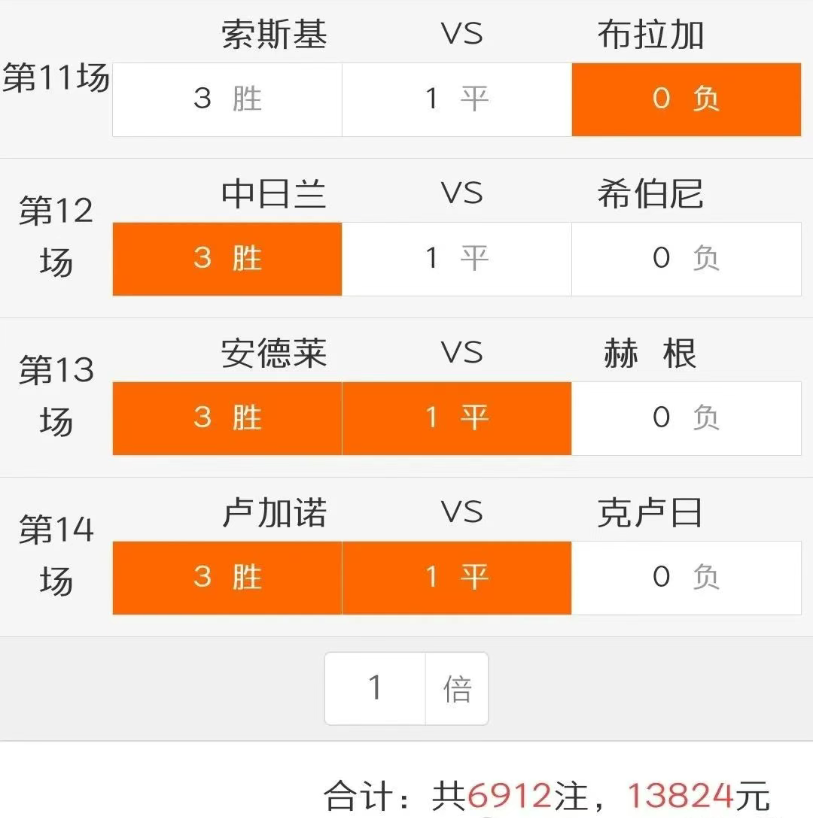The width and height of the screenshot is (815, 818).
Task: Select 0 负 for match 14 克卢日
Action: tap(686, 578)
